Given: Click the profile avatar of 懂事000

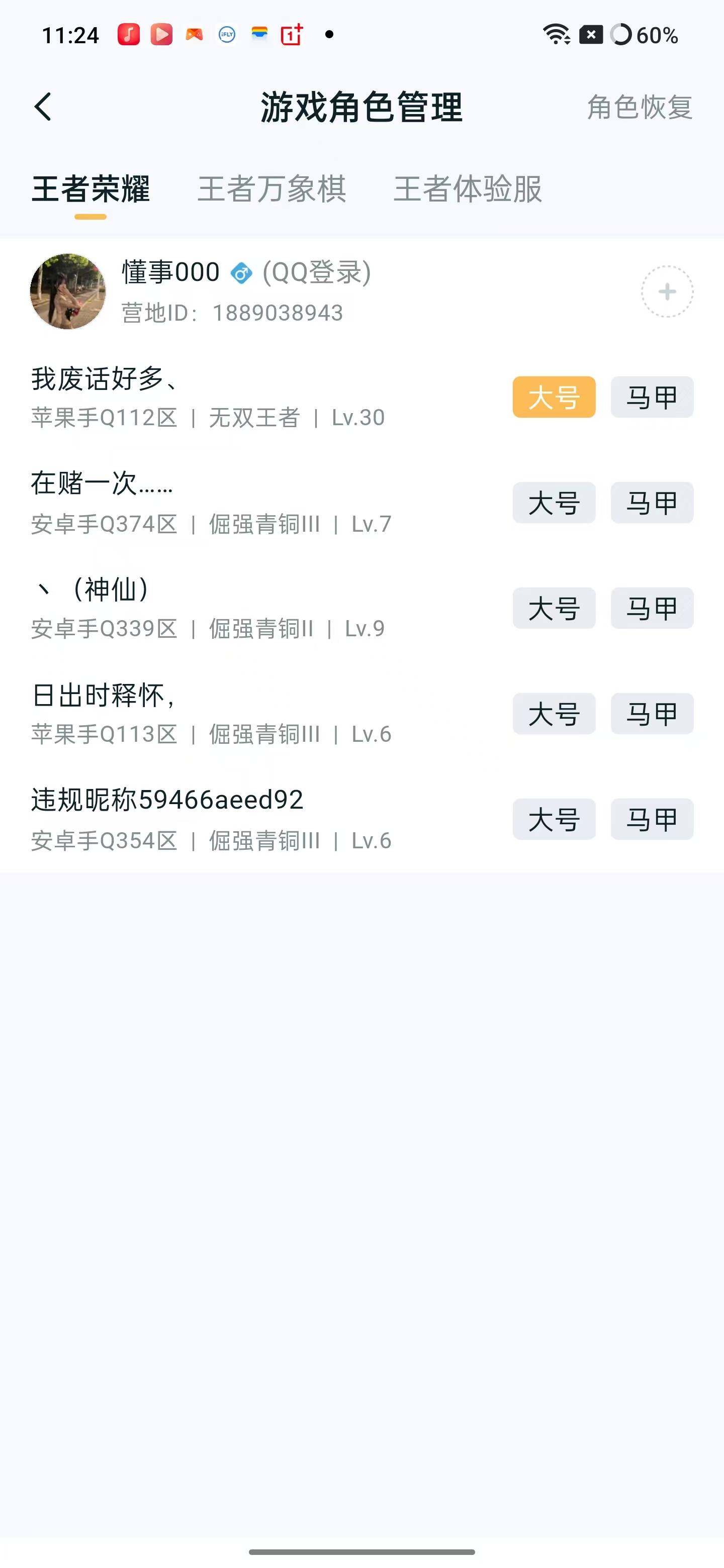Looking at the screenshot, I should (x=67, y=291).
